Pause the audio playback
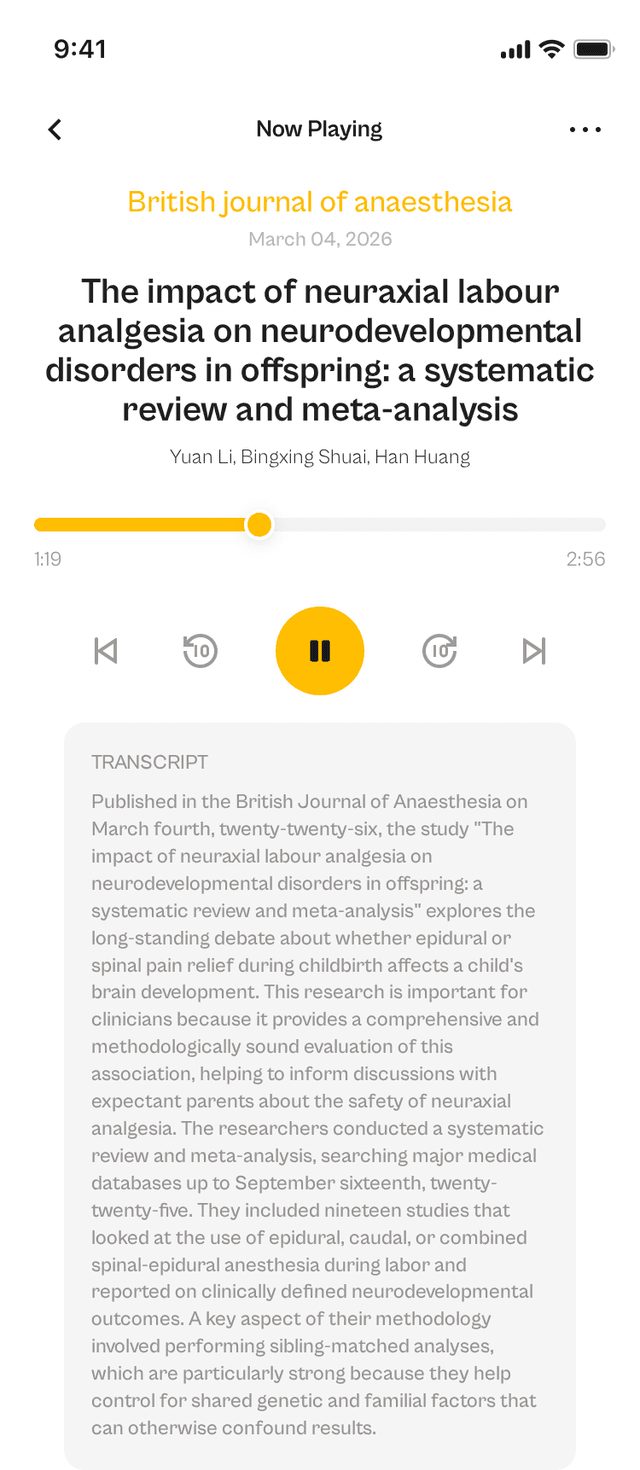 click(320, 651)
